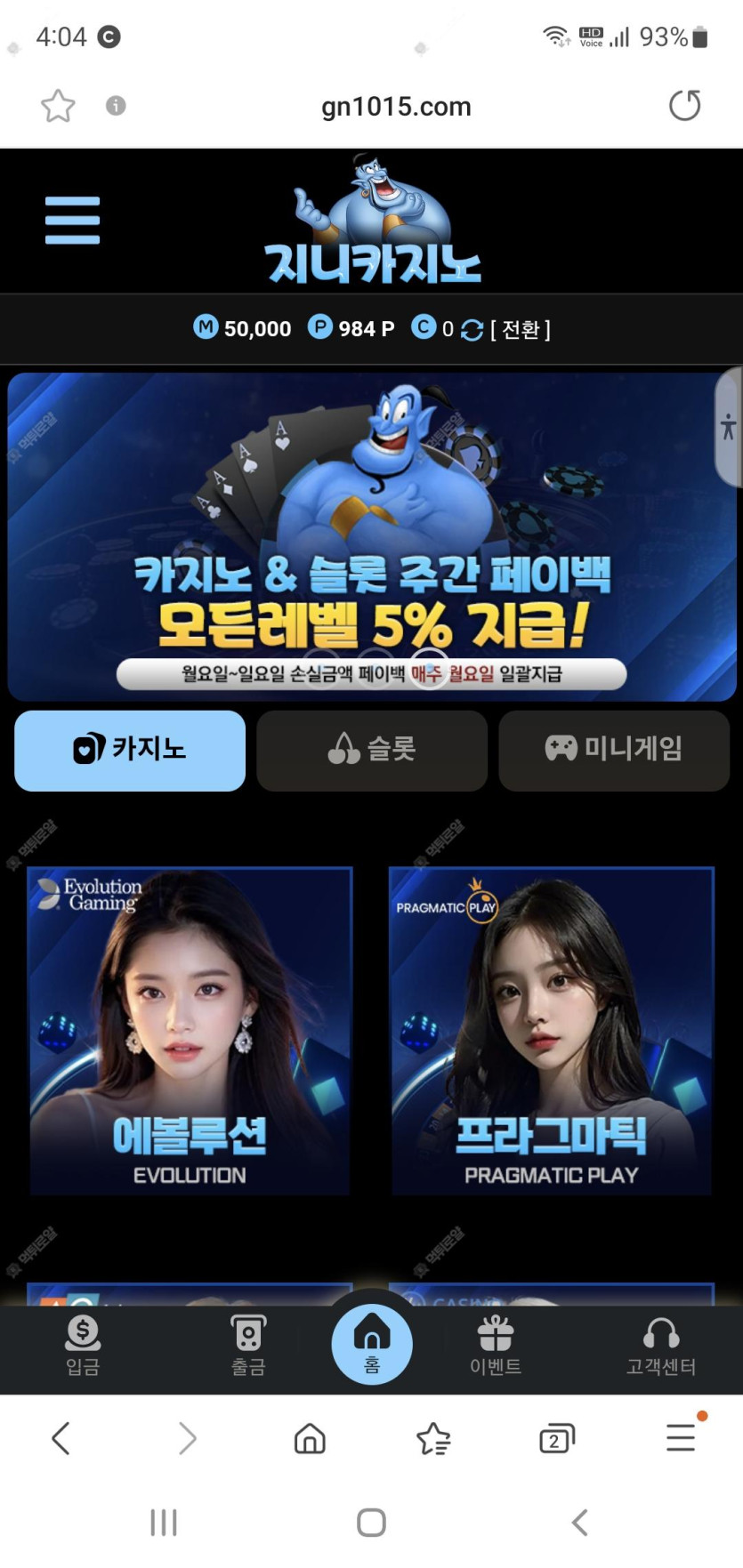Viewport: 743px width, 1568px height.
Task: Open the 이벤트 events section
Action: pos(496,1346)
